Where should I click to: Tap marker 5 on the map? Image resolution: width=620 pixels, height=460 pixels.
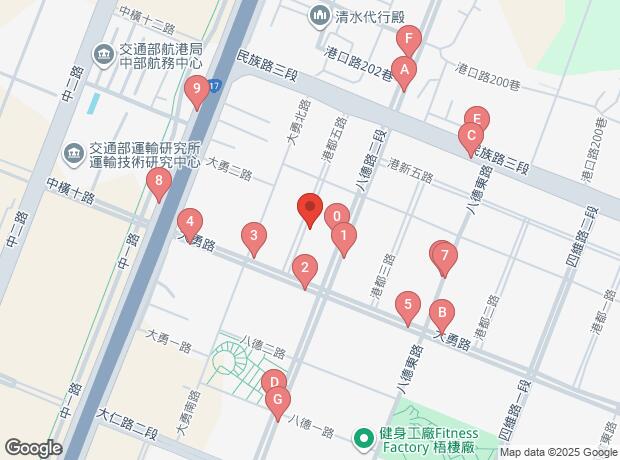406,306
